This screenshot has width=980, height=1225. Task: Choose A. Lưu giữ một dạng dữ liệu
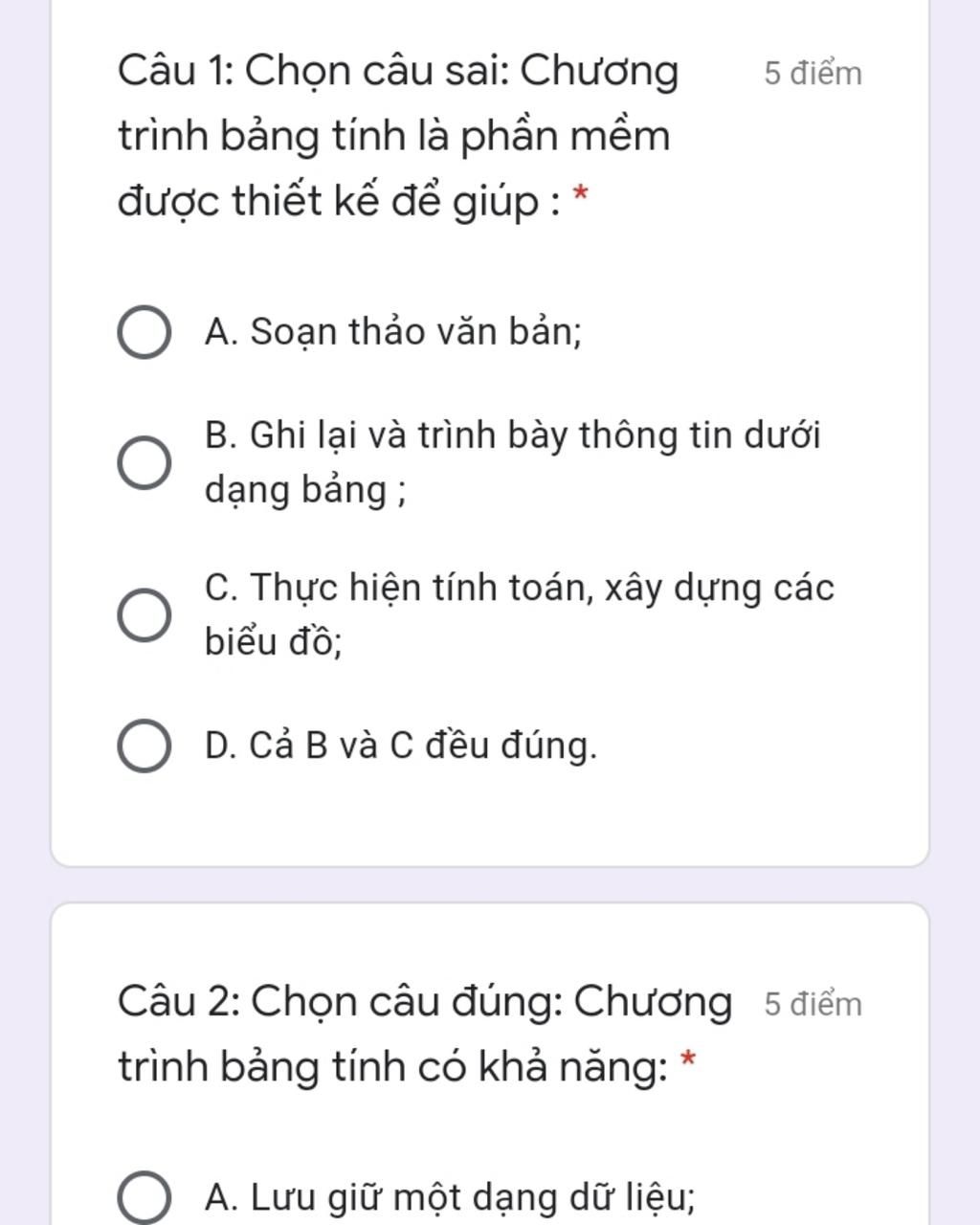tap(145, 1197)
